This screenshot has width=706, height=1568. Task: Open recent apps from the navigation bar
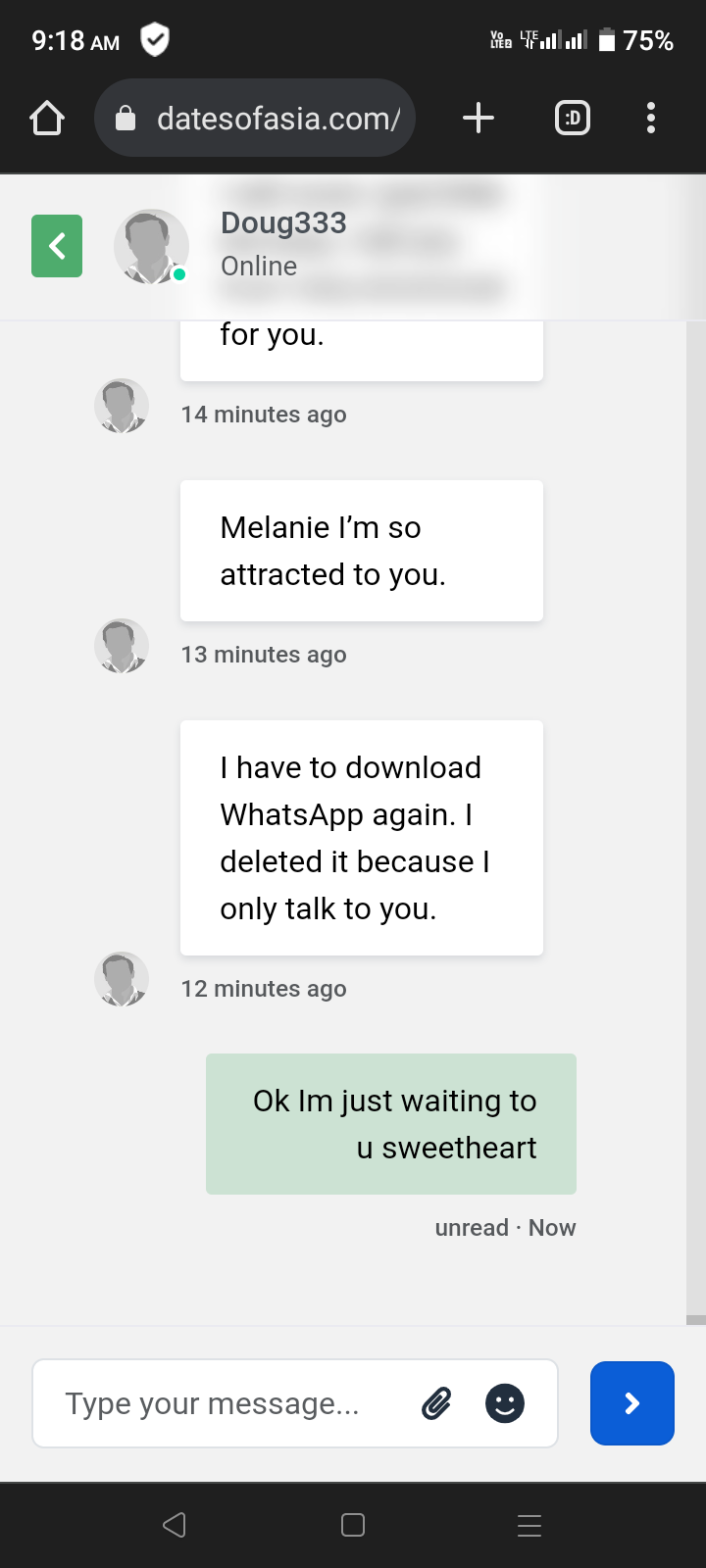529,1525
